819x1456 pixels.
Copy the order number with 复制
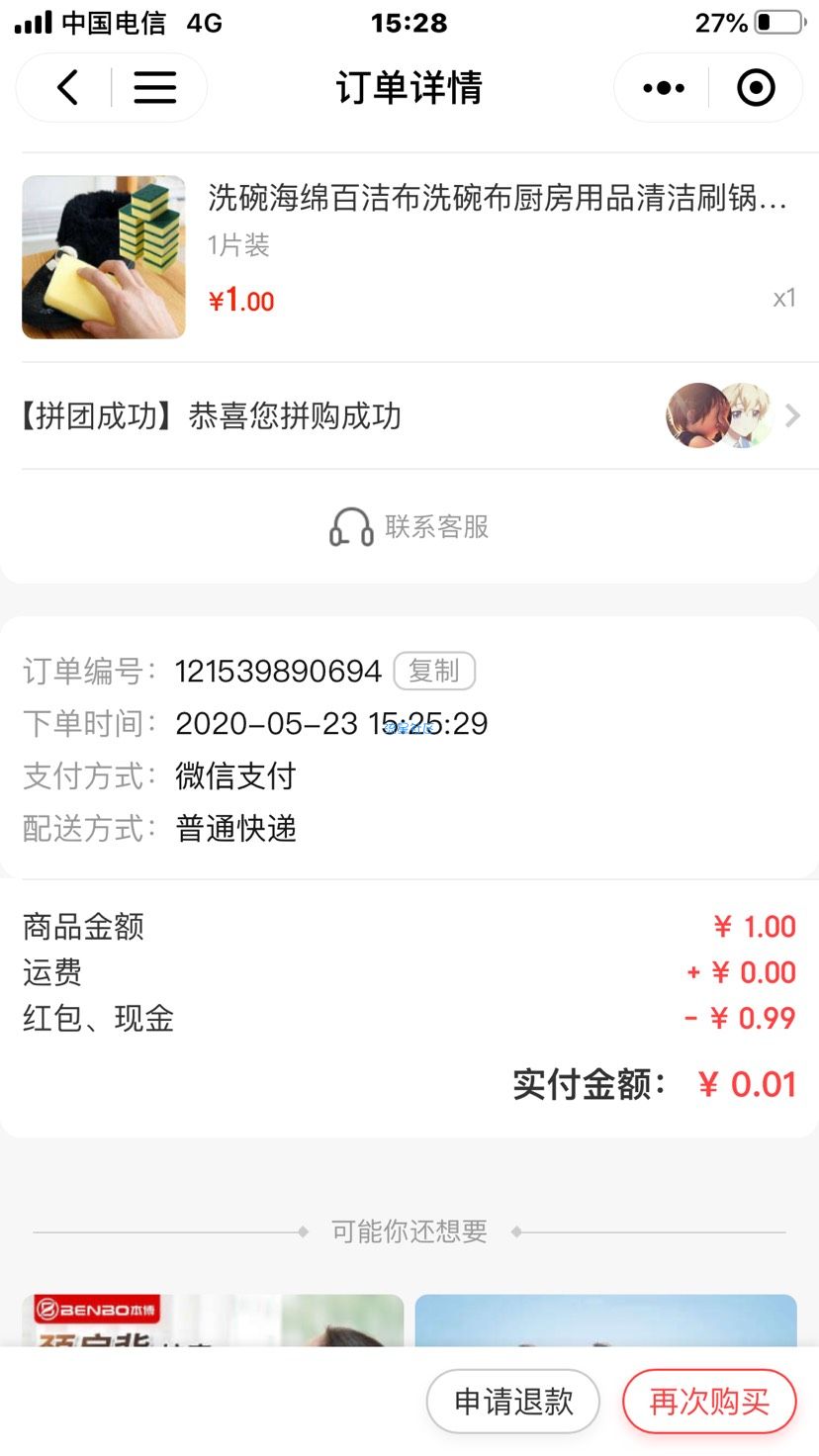click(x=434, y=672)
